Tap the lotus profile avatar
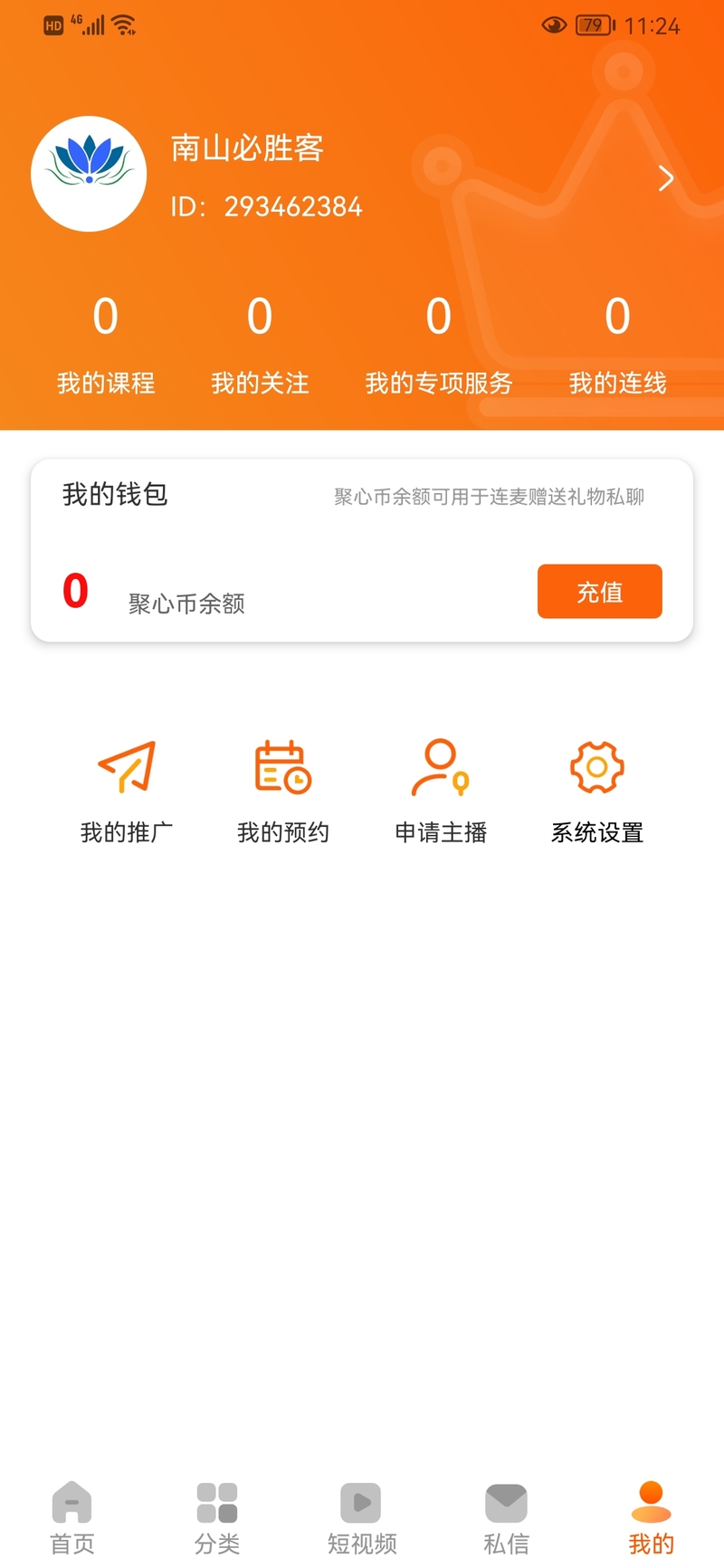Screen dimensions: 724x1568 pos(89,174)
